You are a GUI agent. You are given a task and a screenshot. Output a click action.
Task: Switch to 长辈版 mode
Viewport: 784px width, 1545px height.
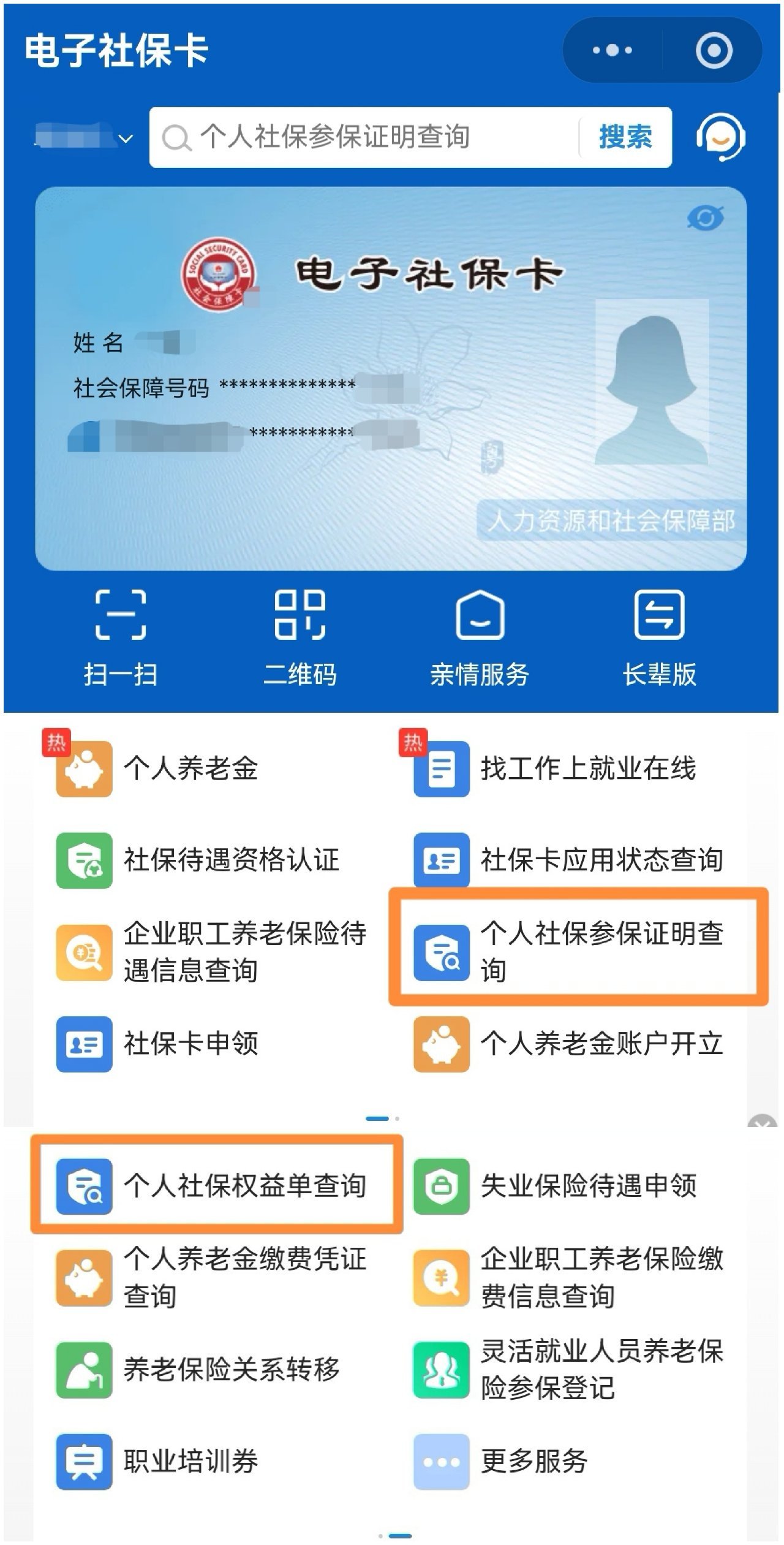click(x=659, y=637)
